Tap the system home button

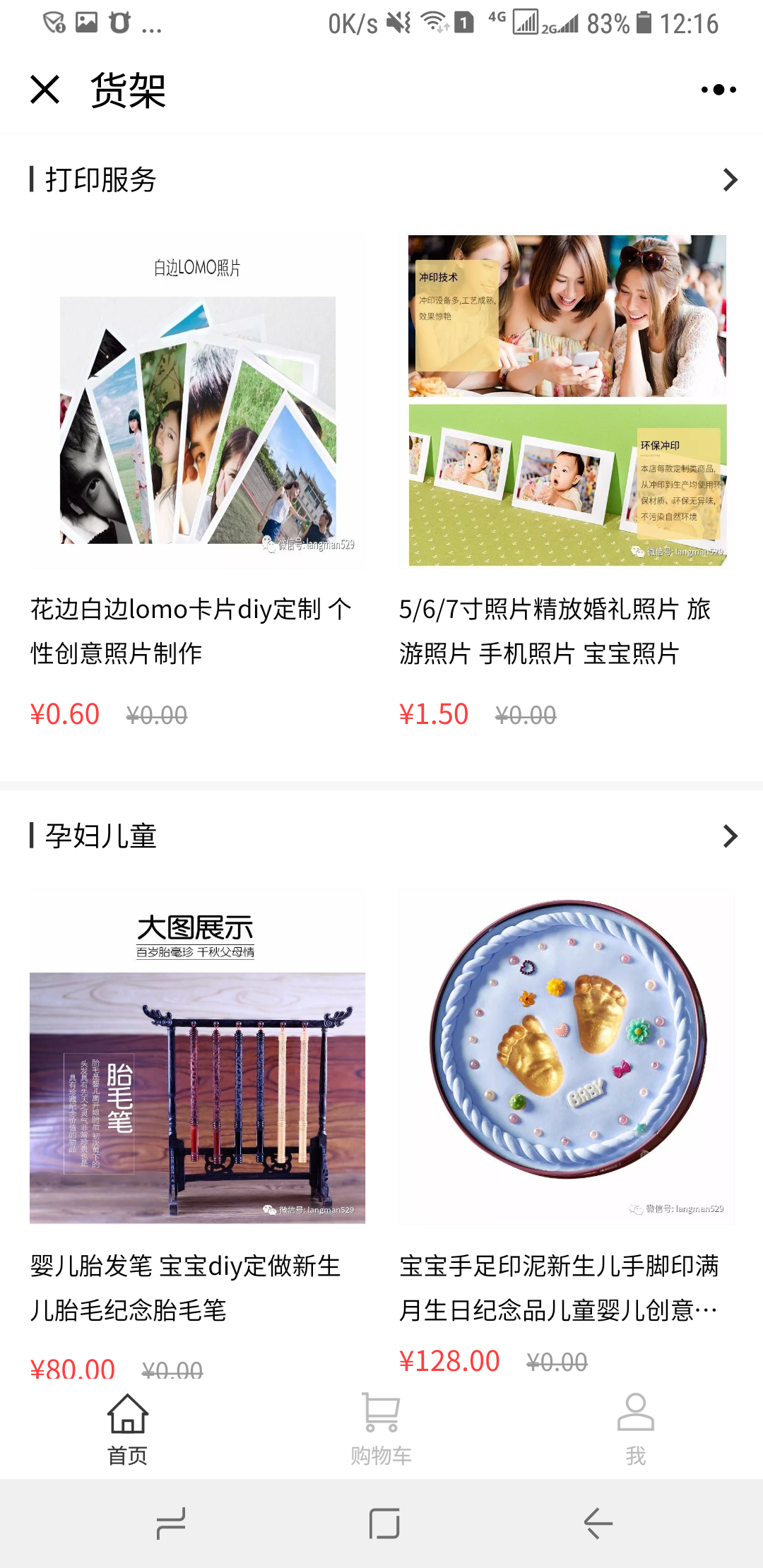(x=384, y=1524)
